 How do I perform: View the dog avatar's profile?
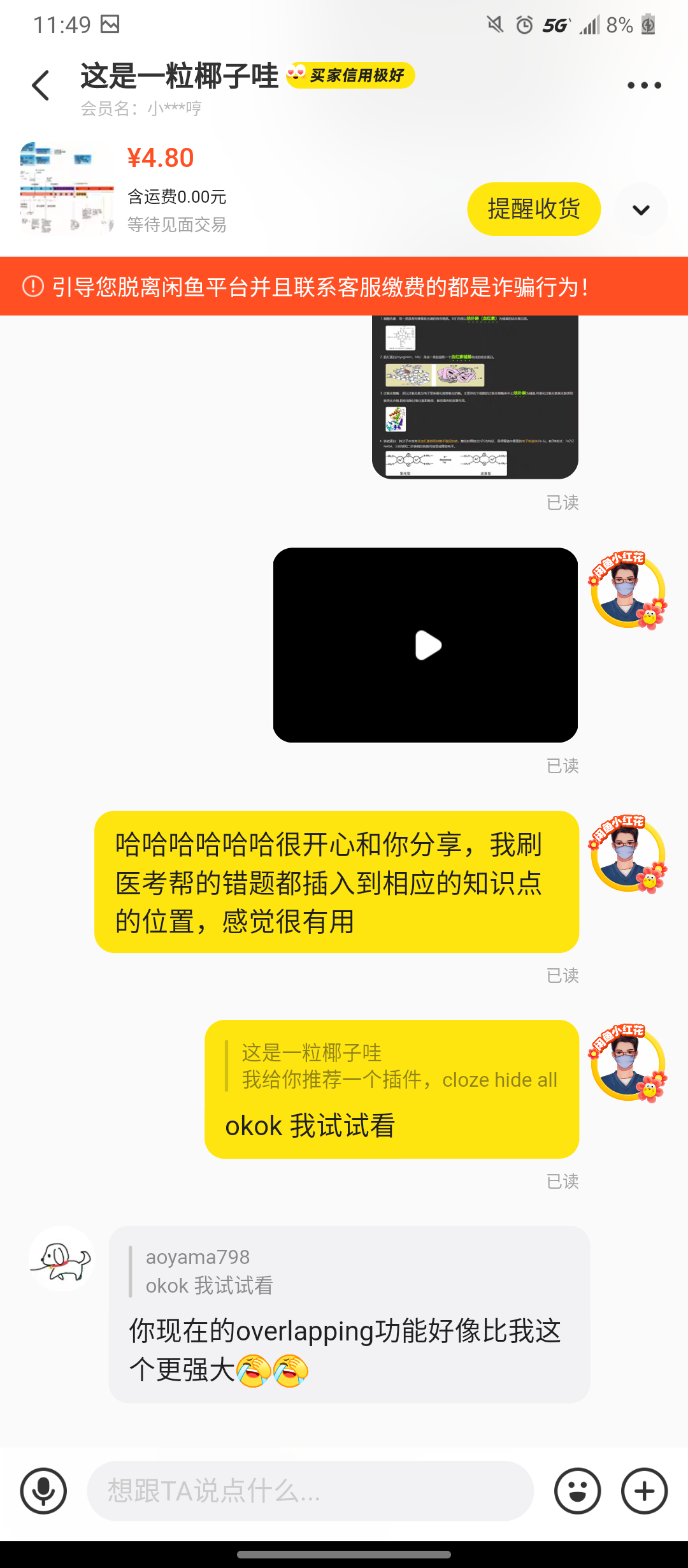62,1259
